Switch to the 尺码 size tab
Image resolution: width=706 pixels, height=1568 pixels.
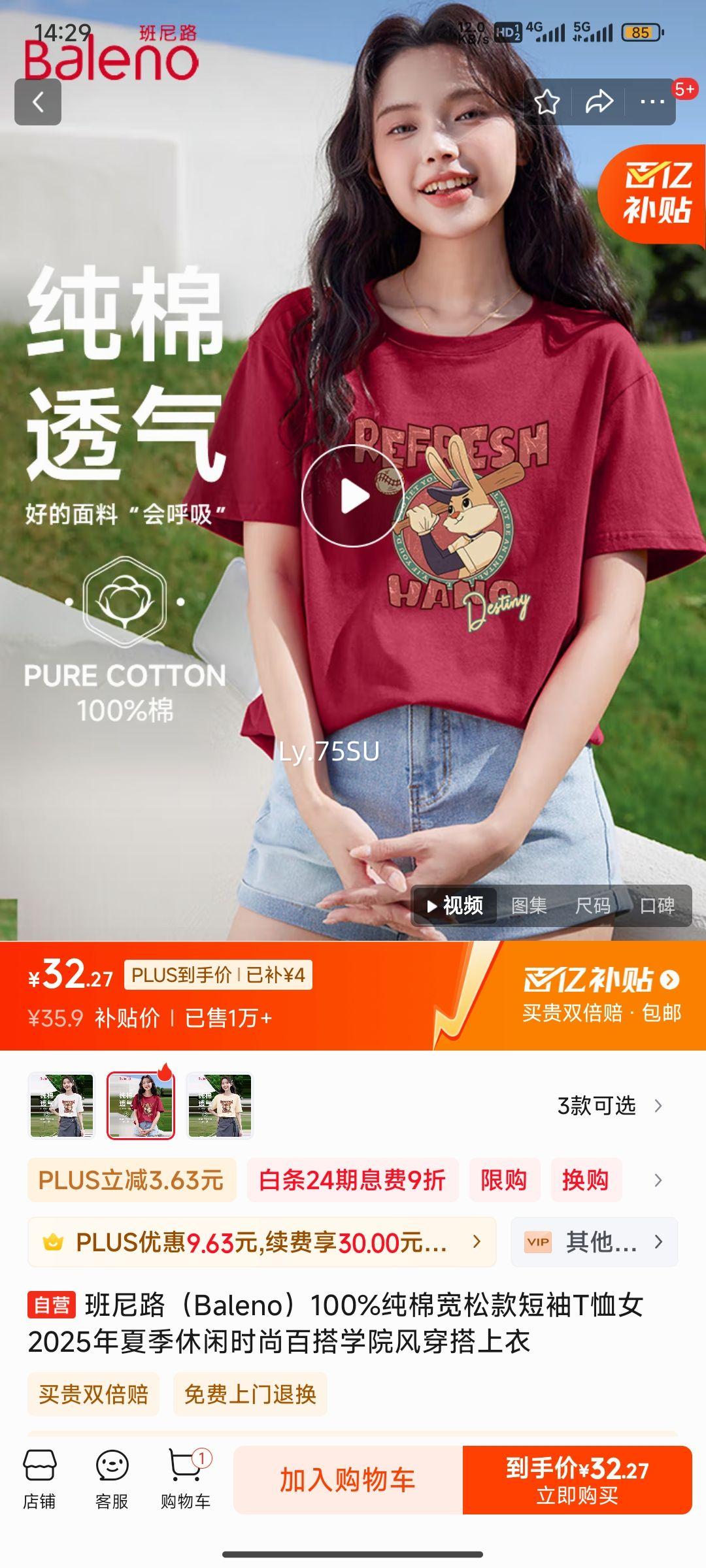pyautogui.click(x=596, y=905)
